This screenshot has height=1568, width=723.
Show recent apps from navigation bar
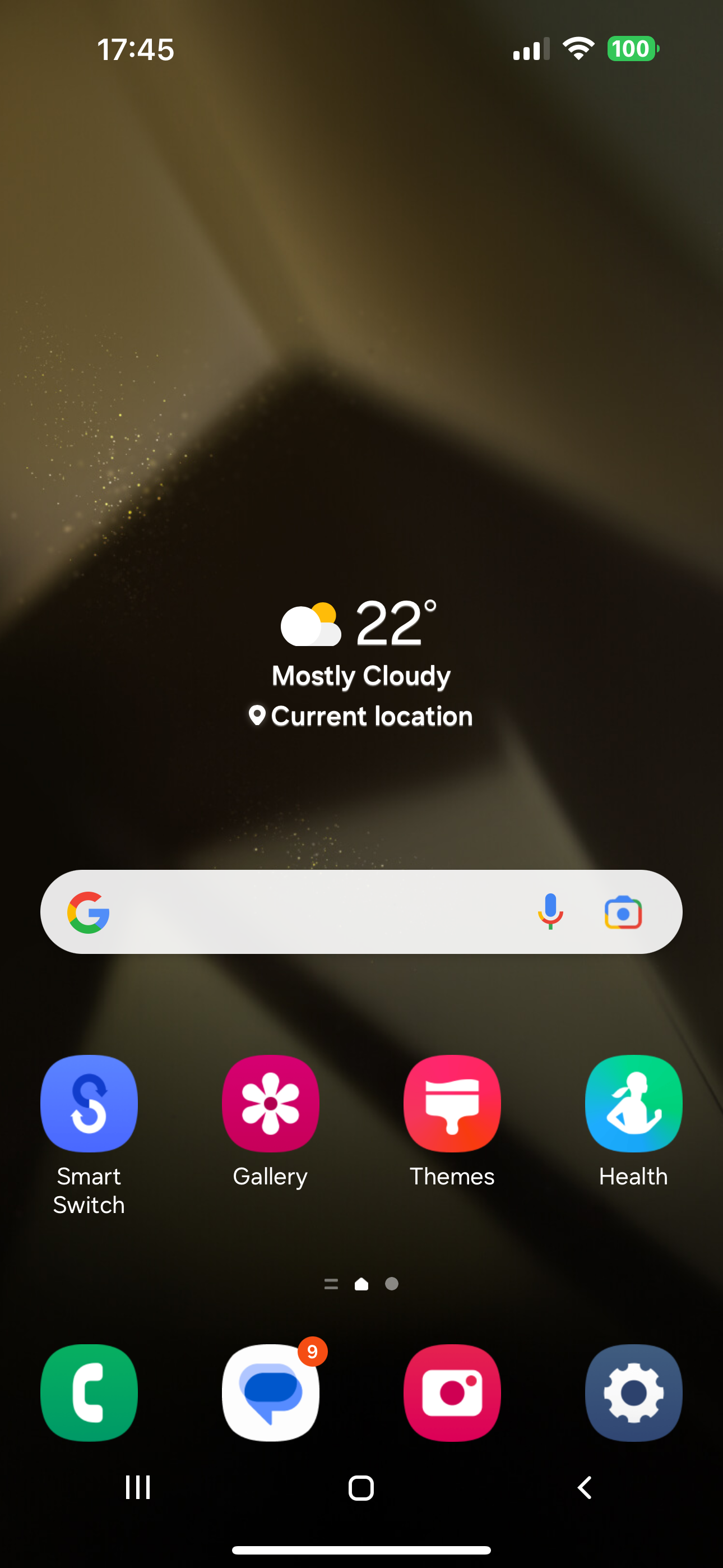pos(137,1487)
